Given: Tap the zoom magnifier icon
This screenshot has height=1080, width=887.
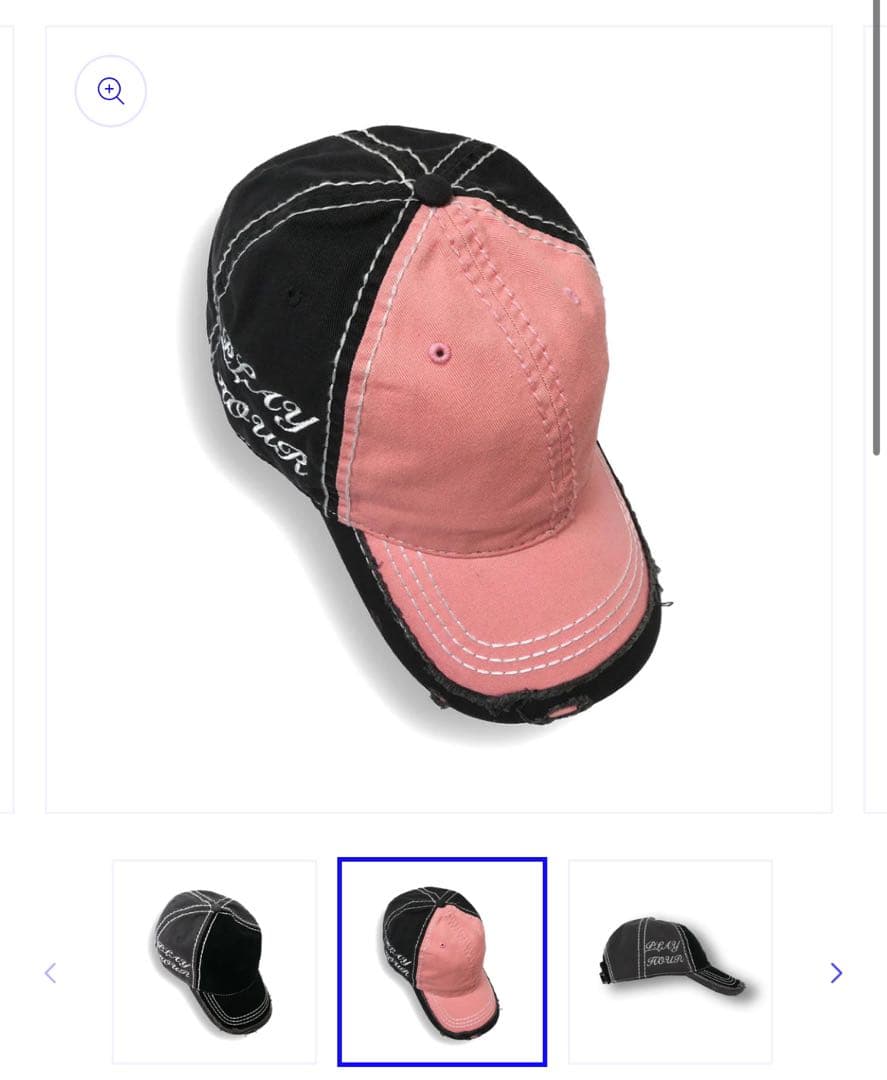Looking at the screenshot, I should pos(111,91).
